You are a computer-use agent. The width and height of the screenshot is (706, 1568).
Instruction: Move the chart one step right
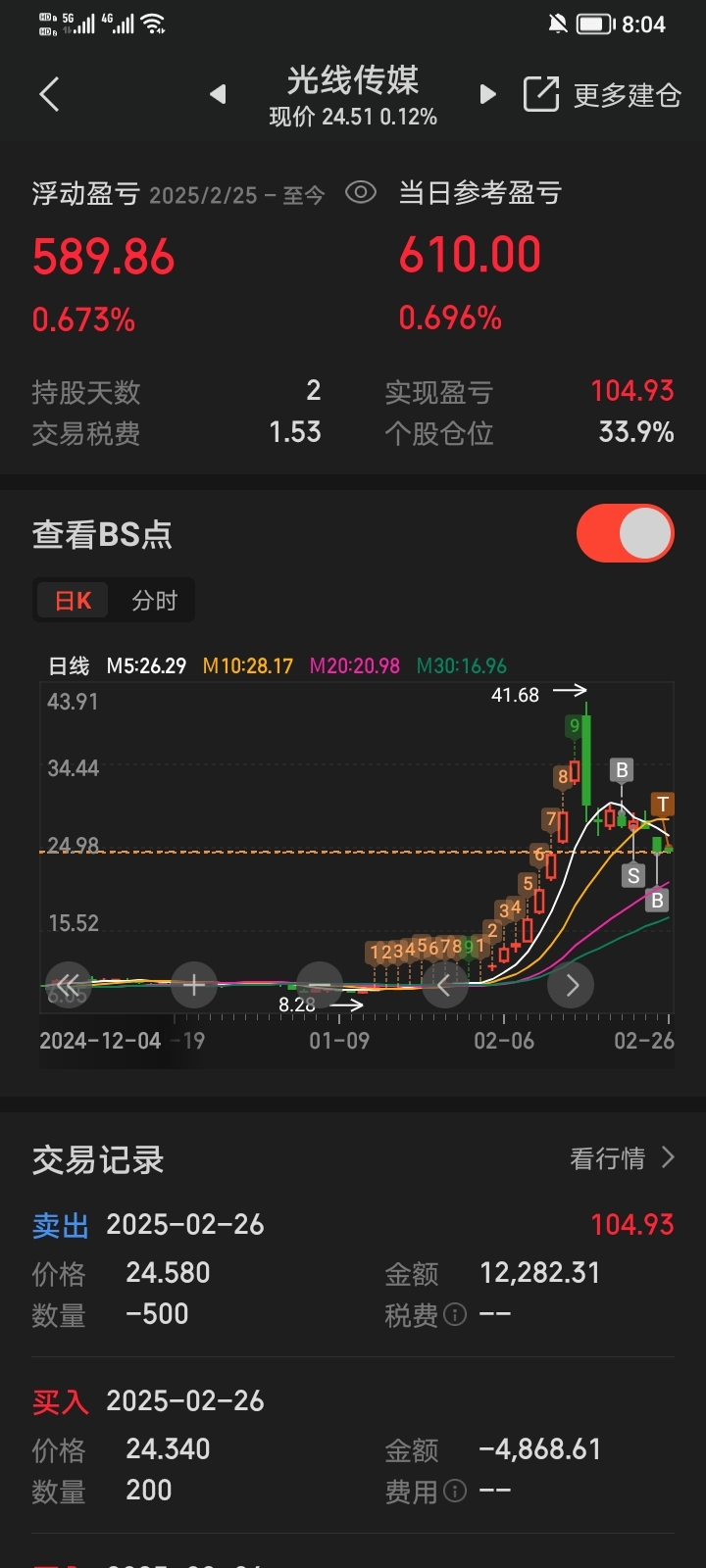(572, 985)
